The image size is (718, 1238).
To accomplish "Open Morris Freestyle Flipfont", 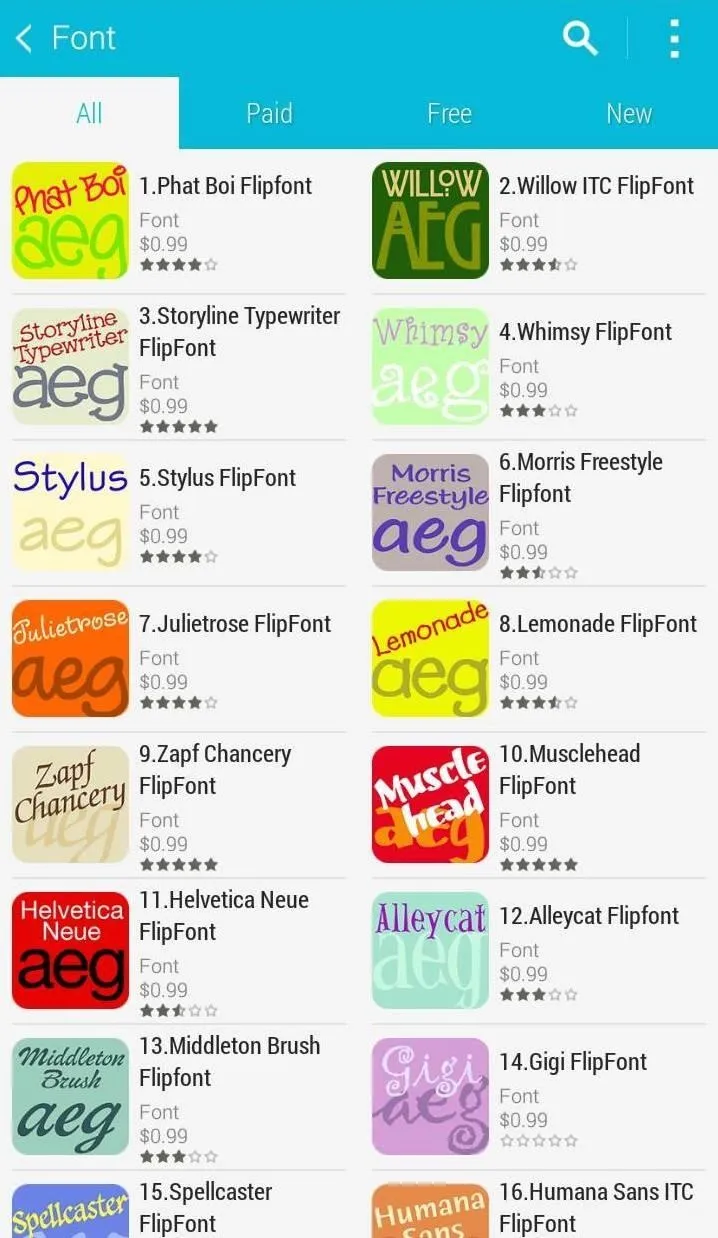I will click(539, 513).
